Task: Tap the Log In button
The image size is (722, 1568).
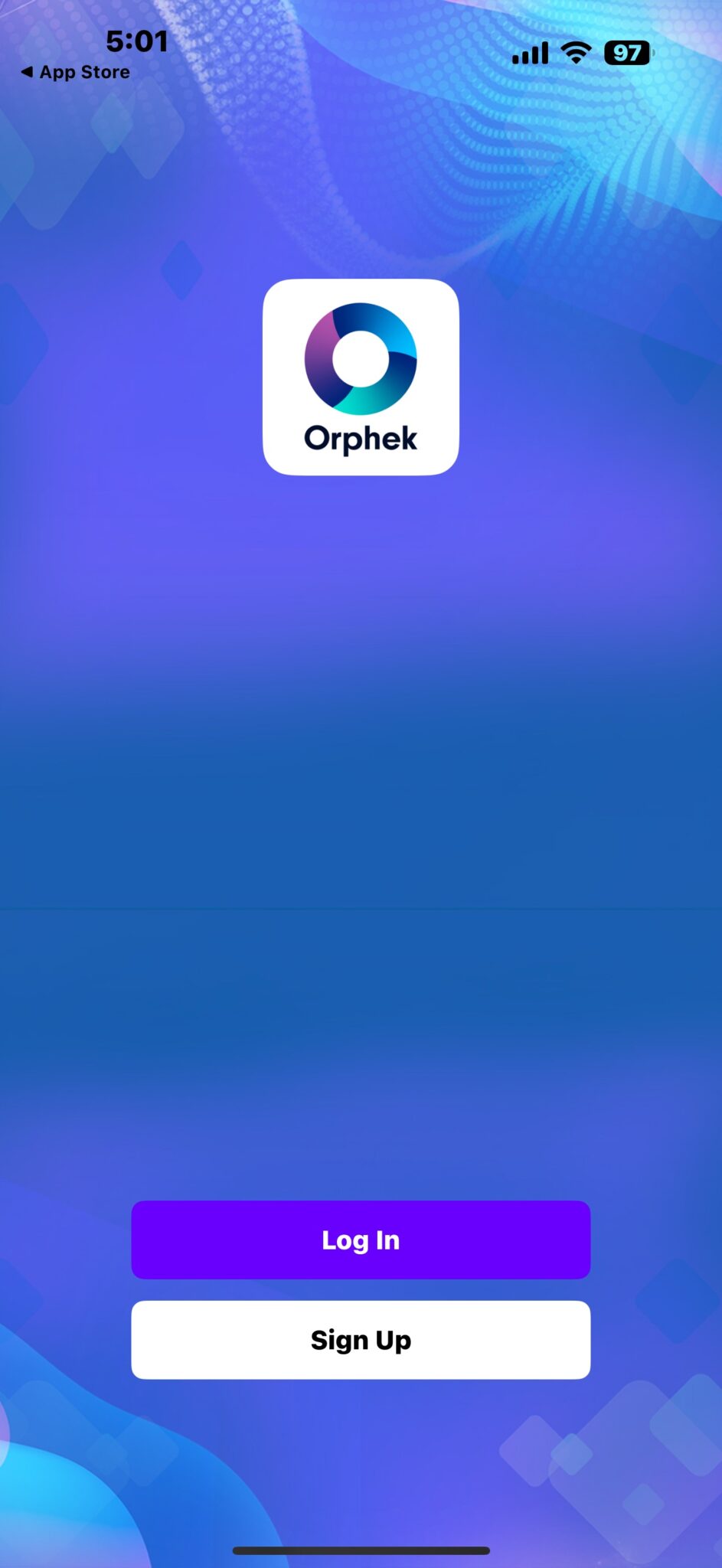Action: [x=361, y=1240]
